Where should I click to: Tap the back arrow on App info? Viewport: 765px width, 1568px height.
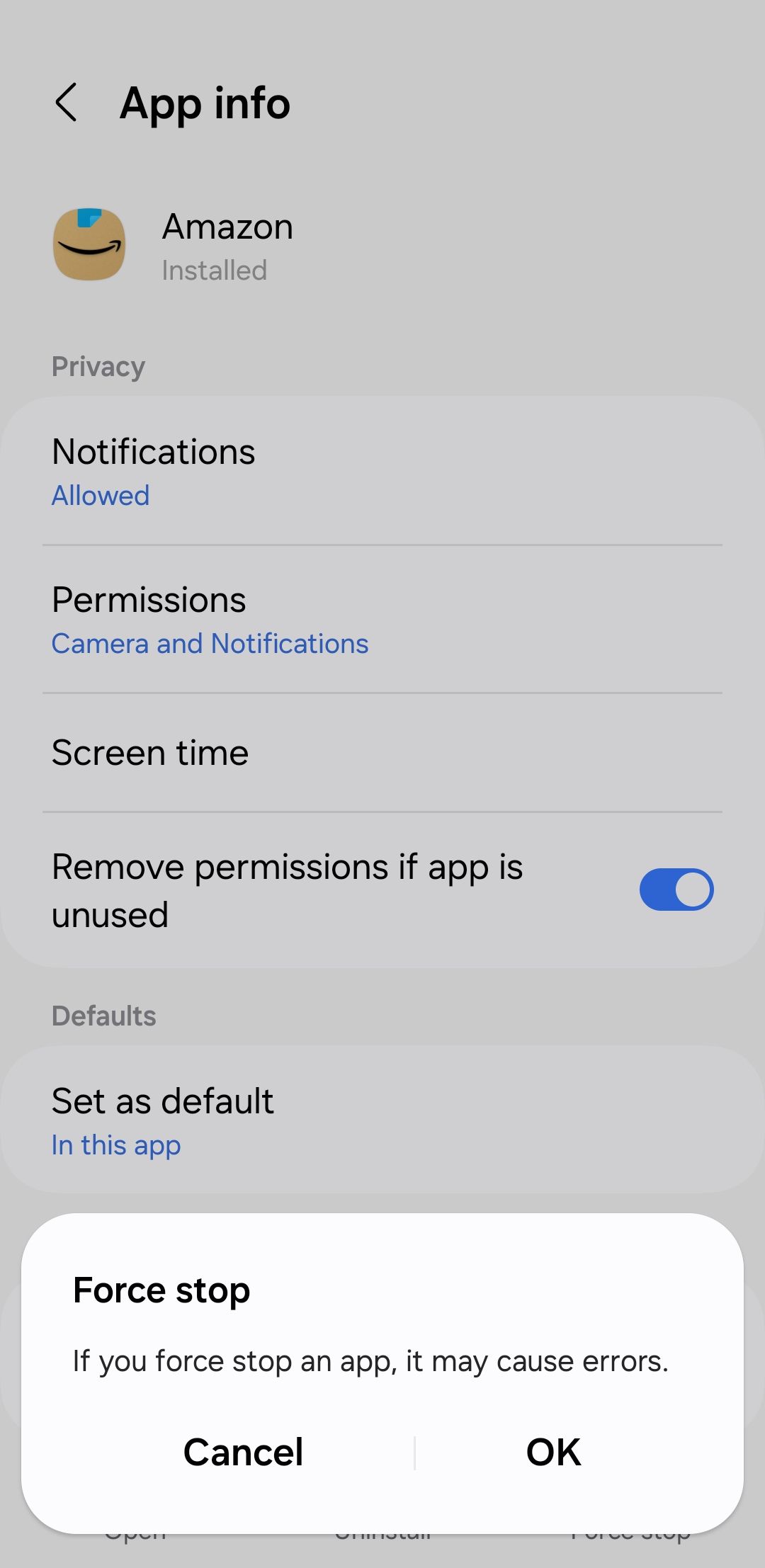[67, 104]
